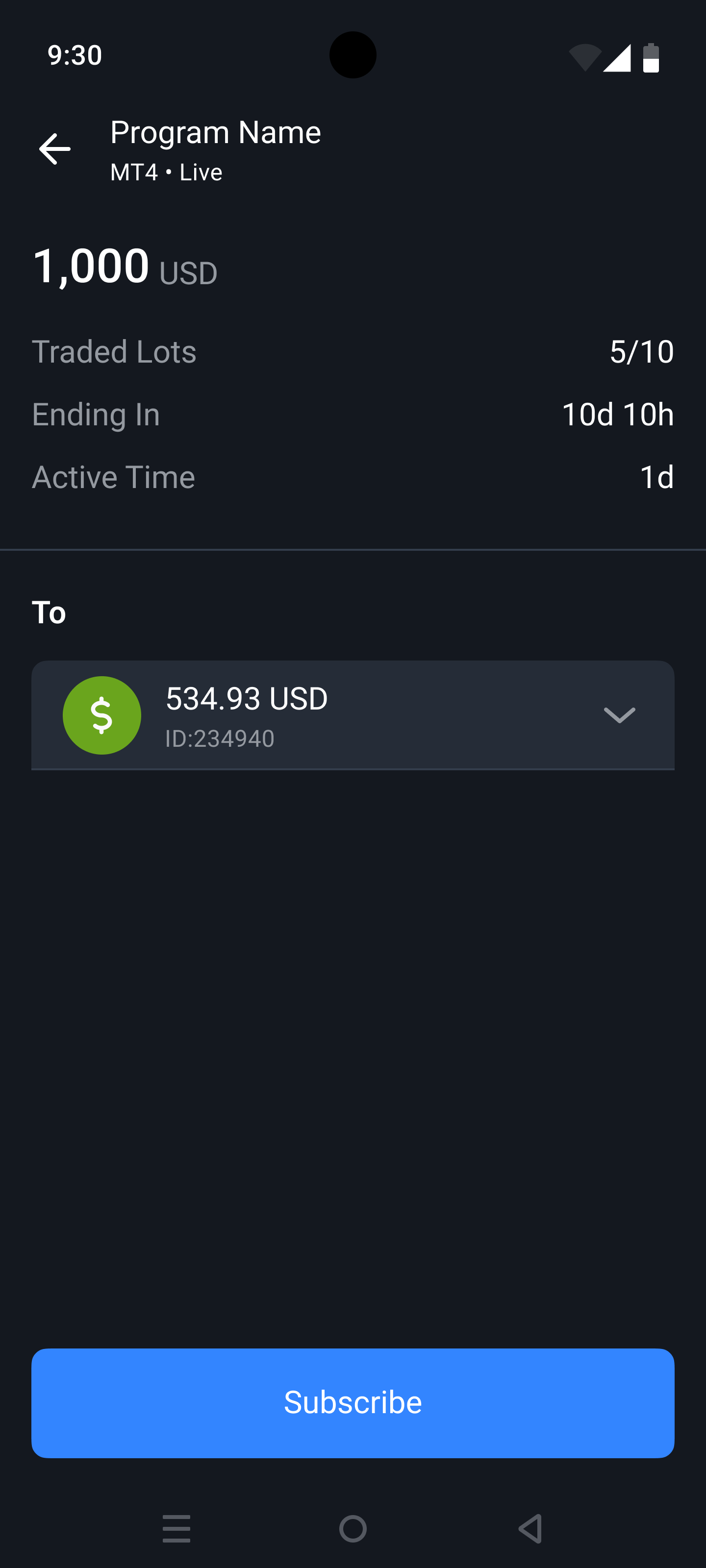
Task: Tap the Active Time row
Action: click(x=353, y=477)
